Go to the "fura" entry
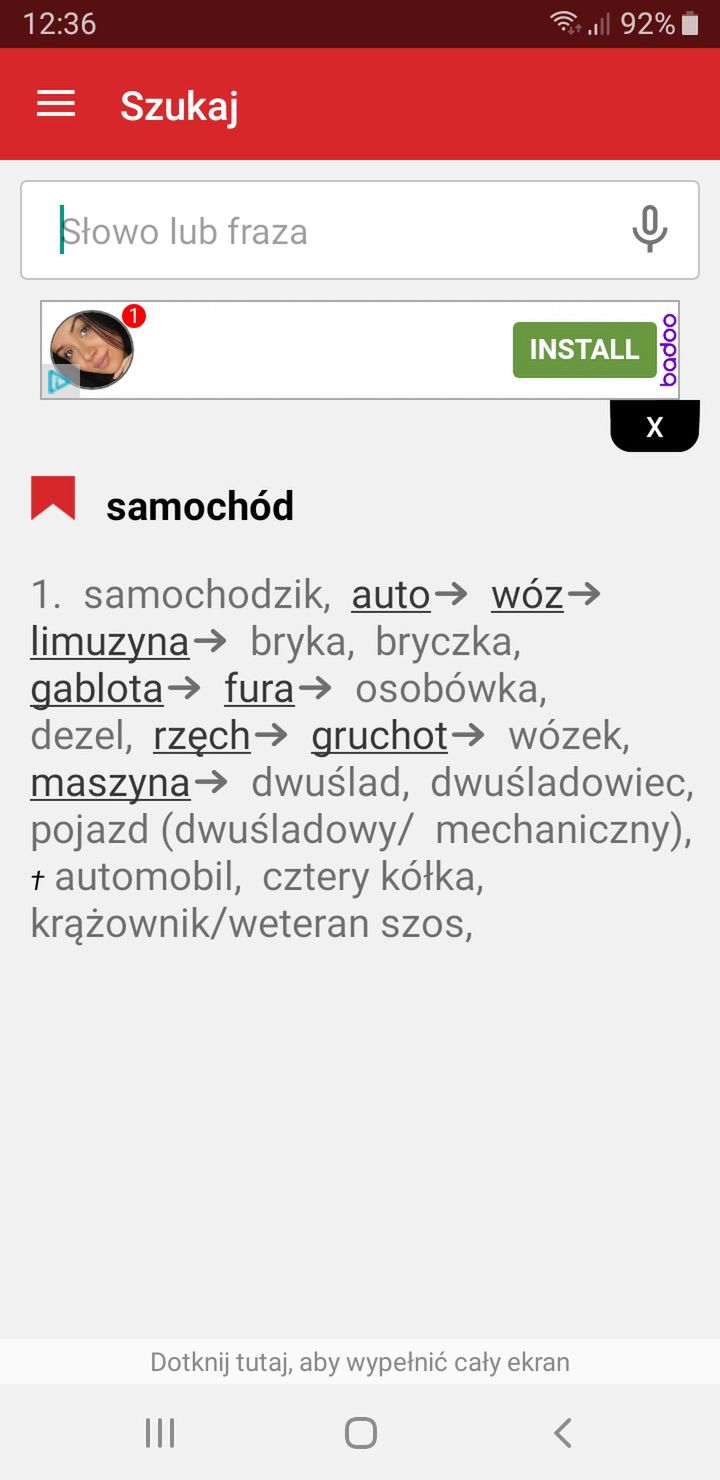The image size is (720, 1480). [259, 689]
